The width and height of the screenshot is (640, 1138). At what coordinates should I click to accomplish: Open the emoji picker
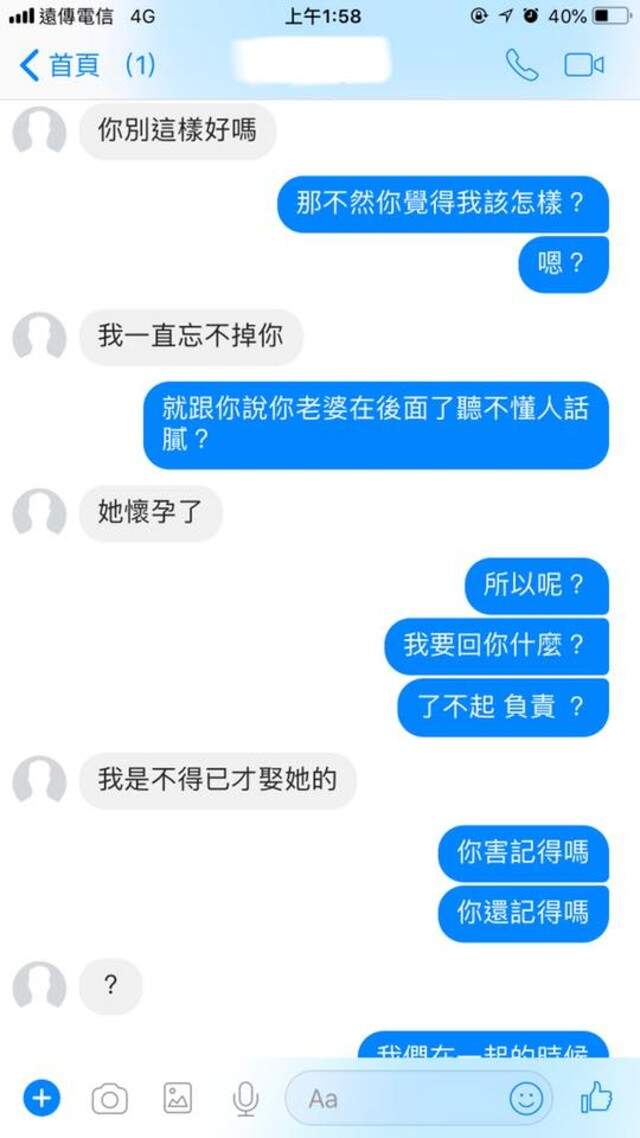pos(526,1099)
